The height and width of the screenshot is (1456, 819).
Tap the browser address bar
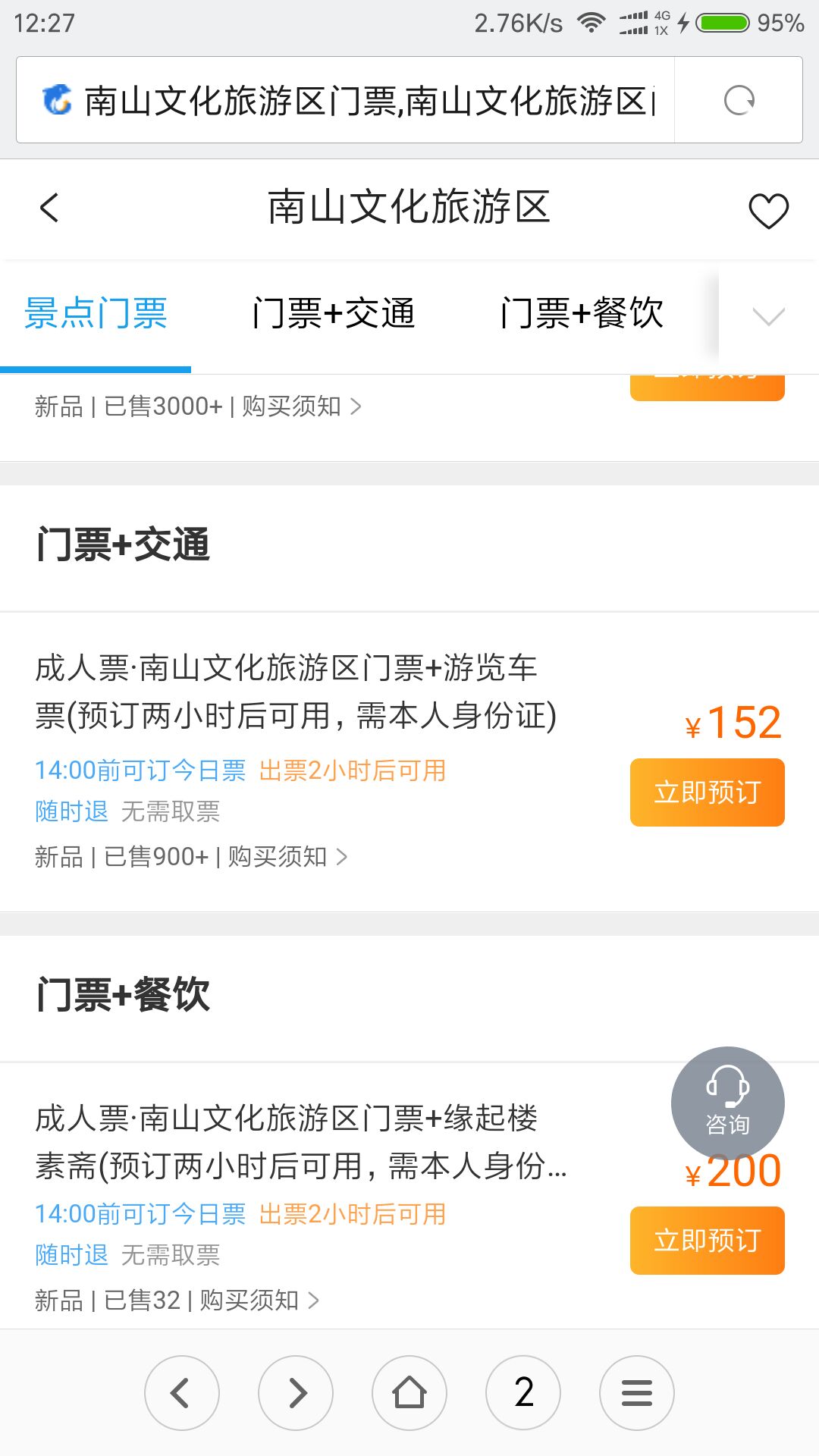point(345,100)
